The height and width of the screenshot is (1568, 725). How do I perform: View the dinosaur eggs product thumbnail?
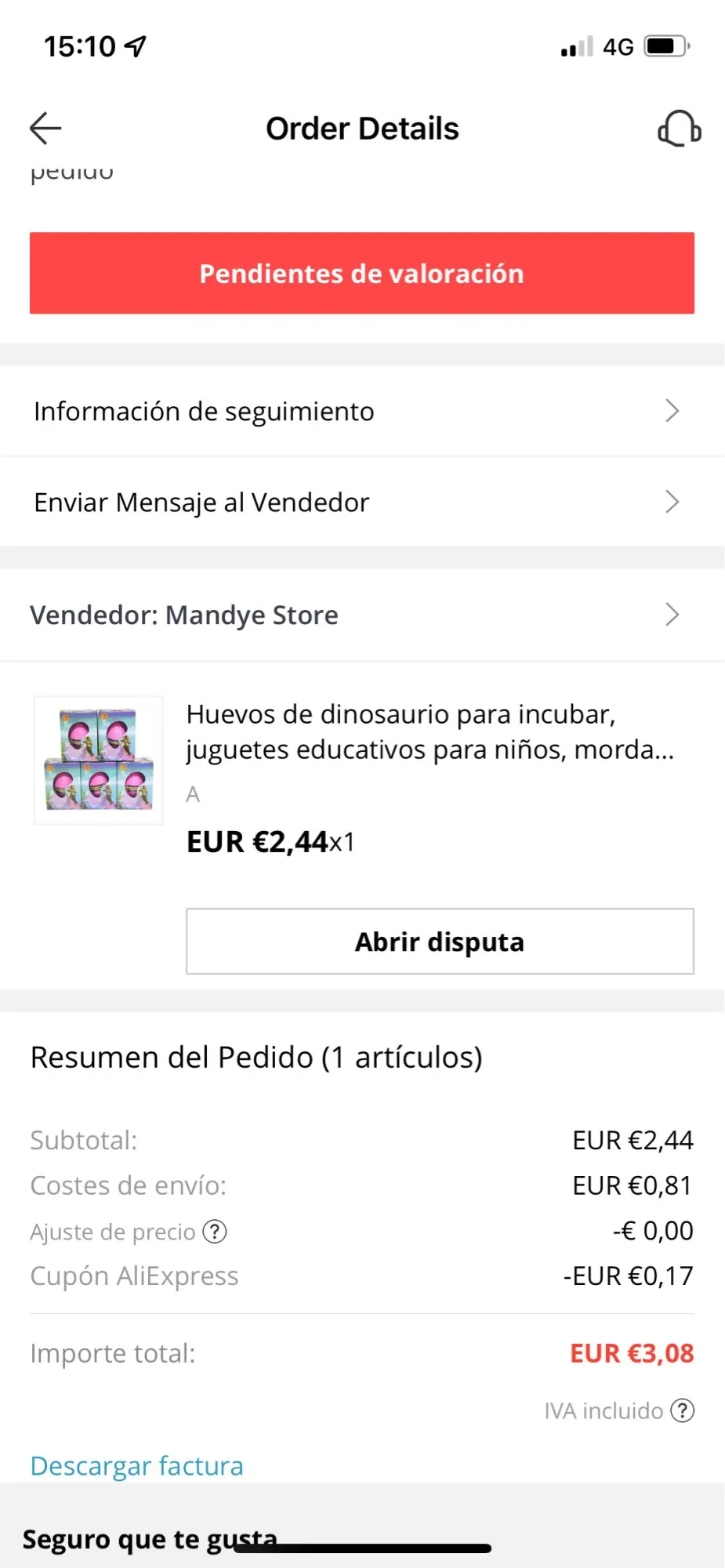coord(99,760)
